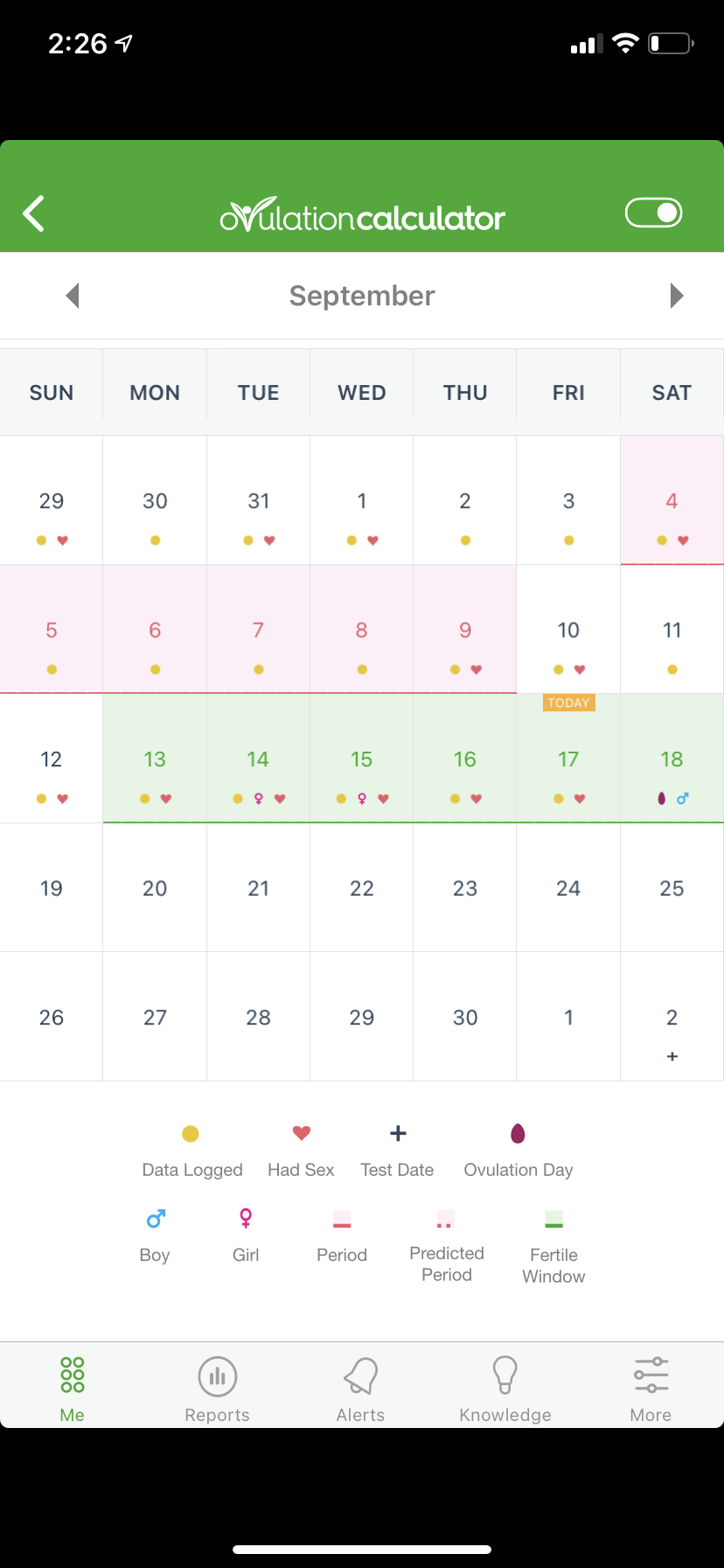Open the test date on October 2
The width and height of the screenshot is (724, 1568).
point(672,1018)
